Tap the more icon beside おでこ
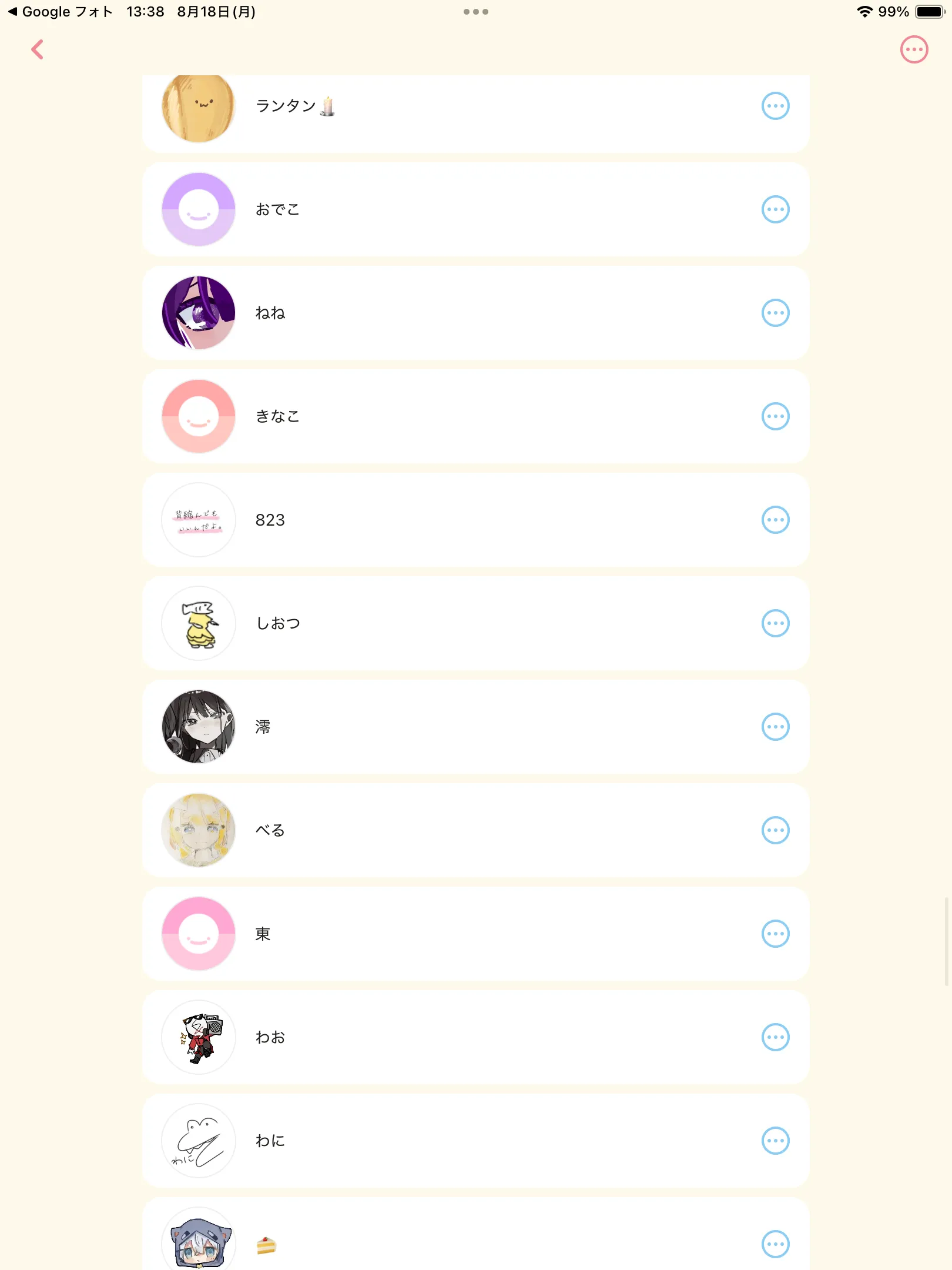The image size is (952, 1270). pyautogui.click(x=775, y=209)
